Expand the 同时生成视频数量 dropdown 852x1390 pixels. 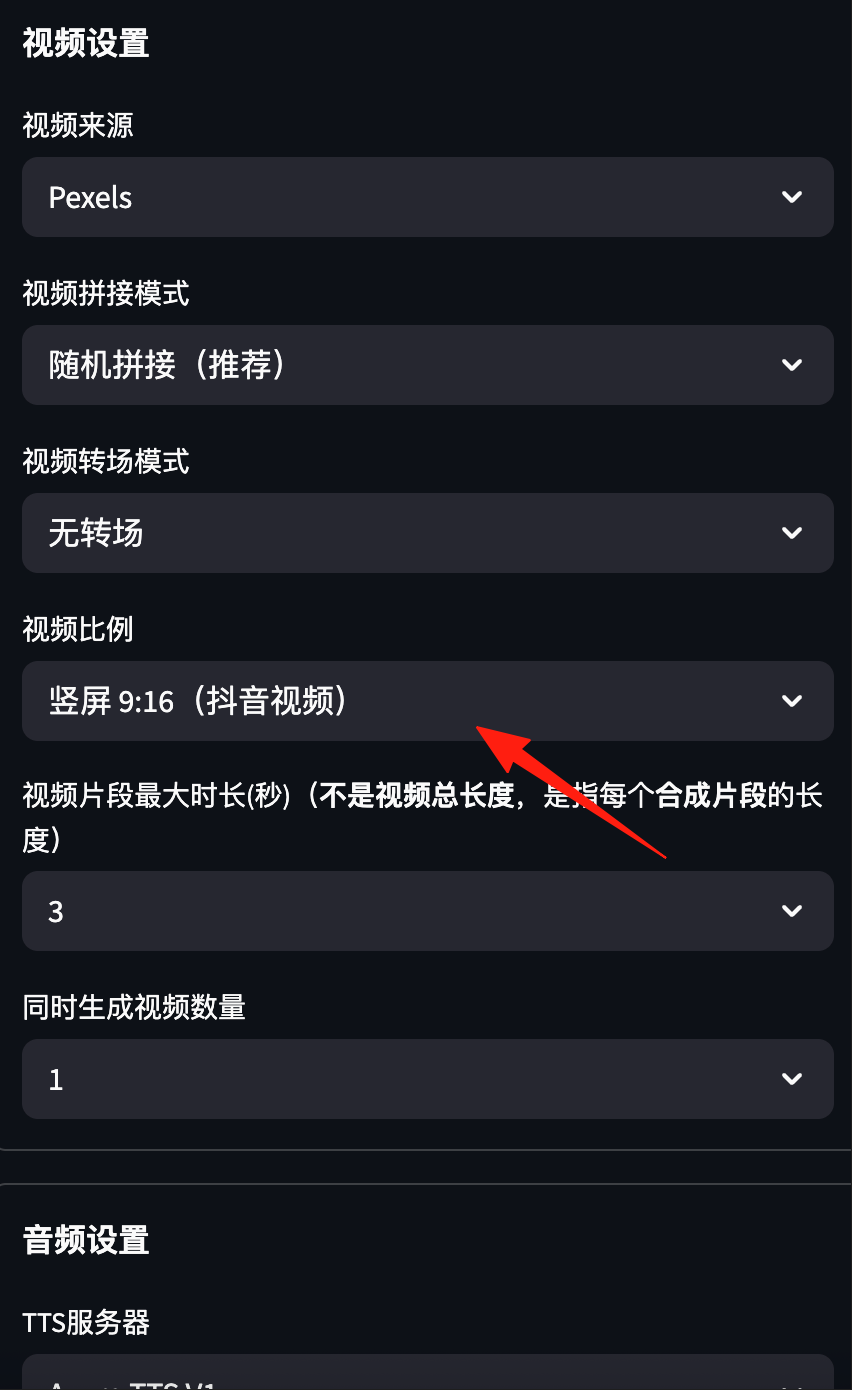427,1079
